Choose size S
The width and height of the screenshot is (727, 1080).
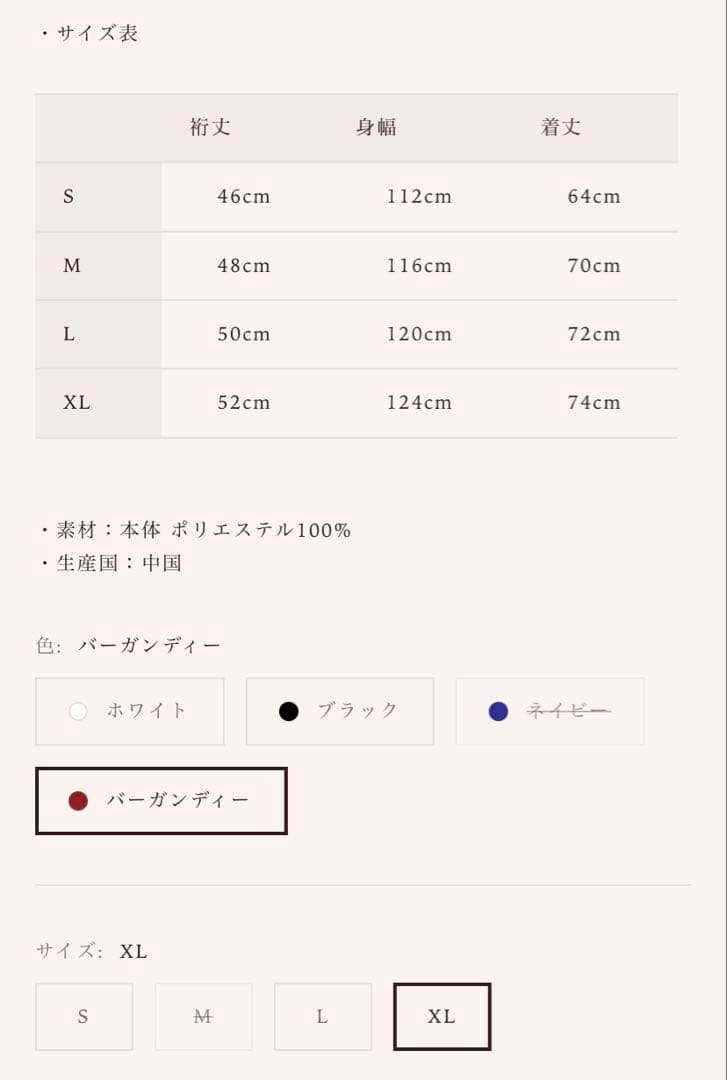[x=84, y=1016]
